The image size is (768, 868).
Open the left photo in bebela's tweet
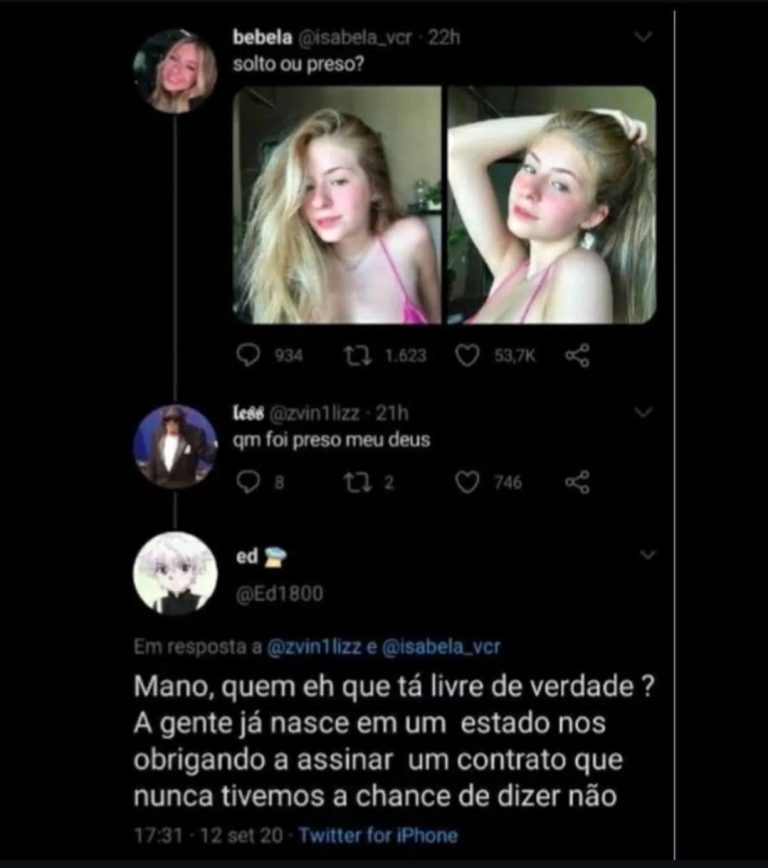click(337, 205)
